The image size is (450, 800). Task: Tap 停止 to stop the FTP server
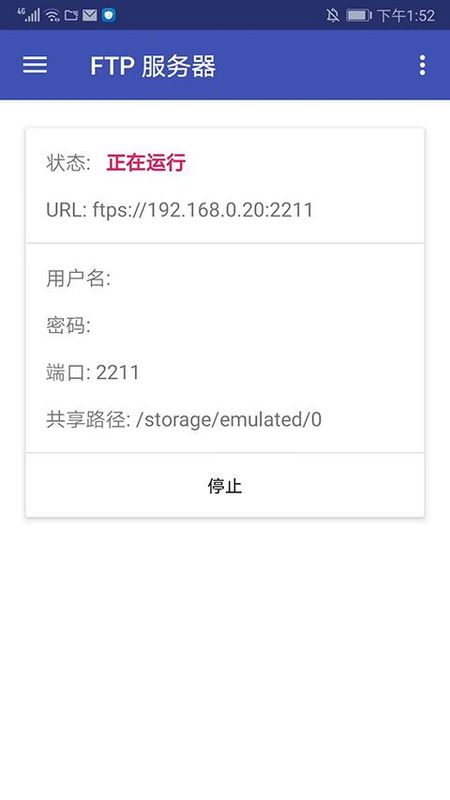pyautogui.click(x=225, y=486)
